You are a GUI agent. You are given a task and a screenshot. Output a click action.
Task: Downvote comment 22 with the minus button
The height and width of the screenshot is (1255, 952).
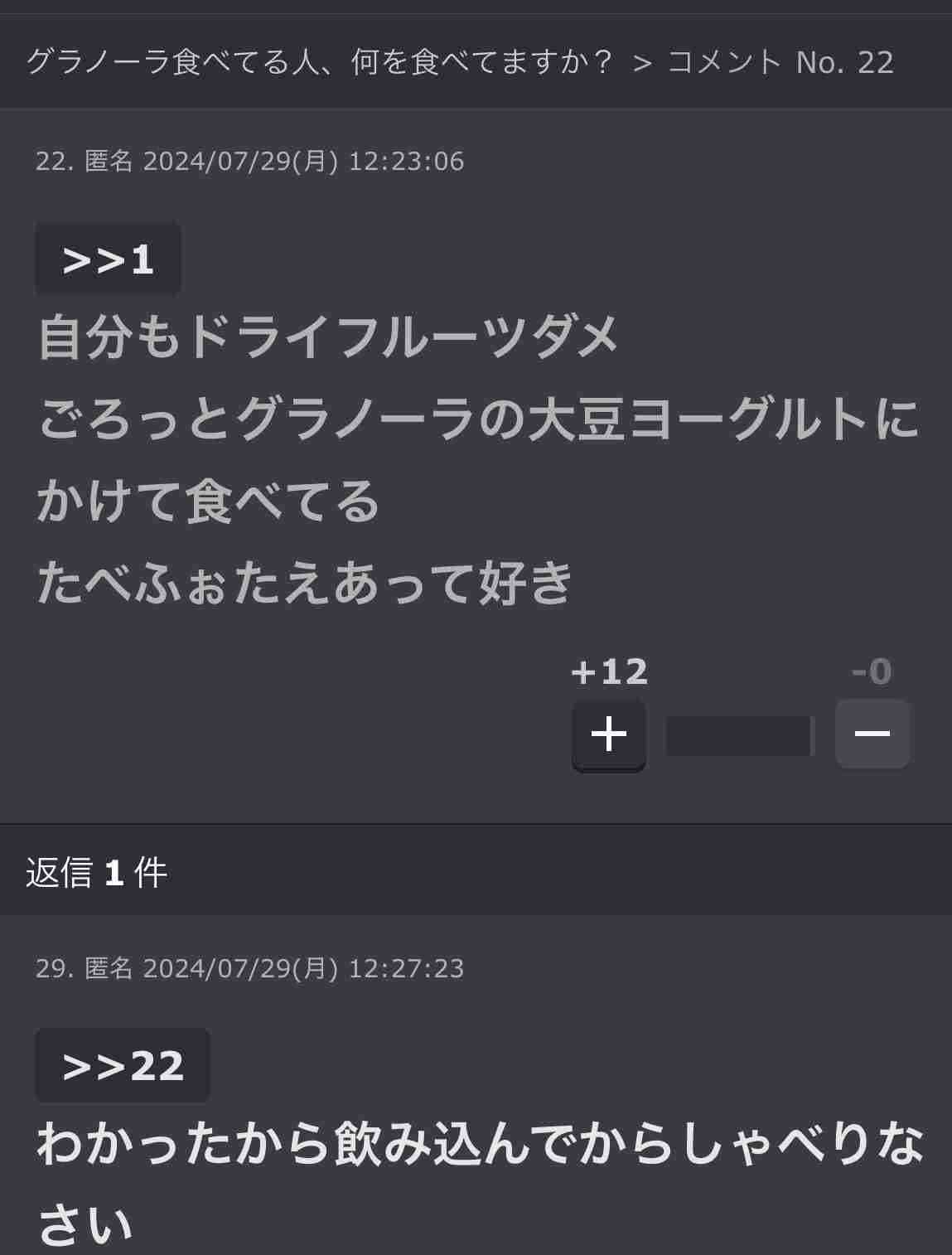[x=872, y=734]
